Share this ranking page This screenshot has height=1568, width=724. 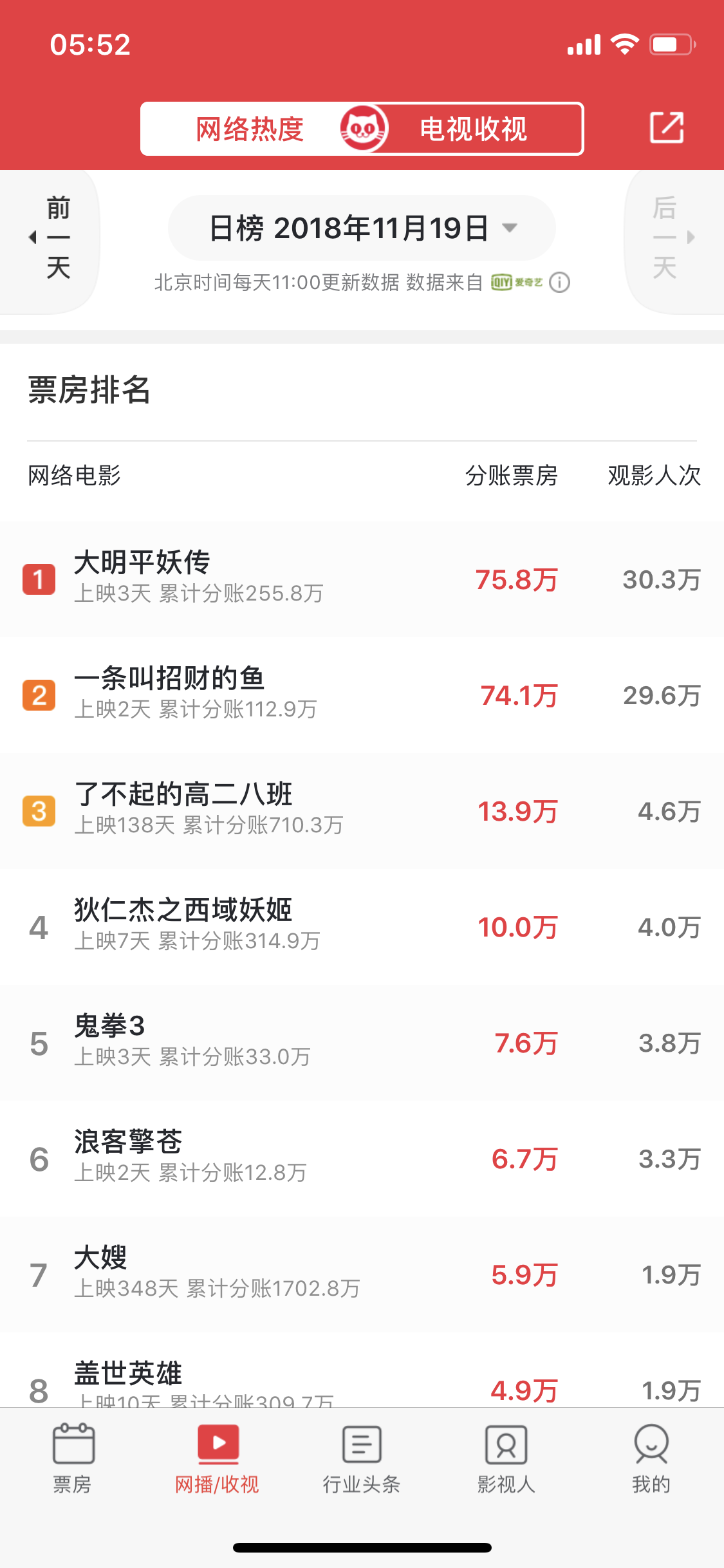pos(667,127)
